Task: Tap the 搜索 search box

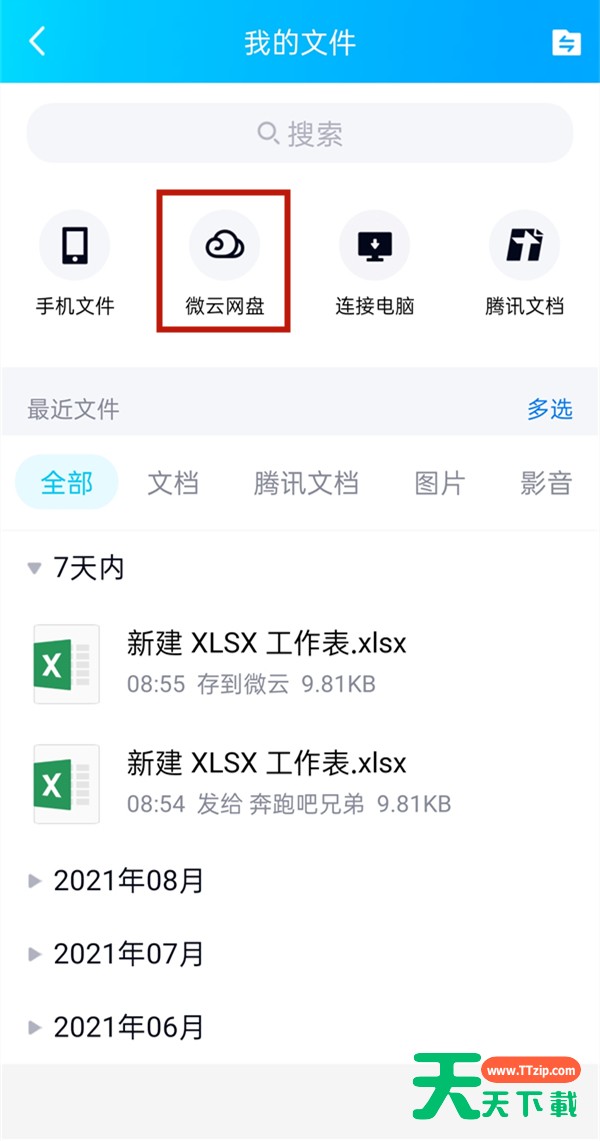Action: coord(300,133)
